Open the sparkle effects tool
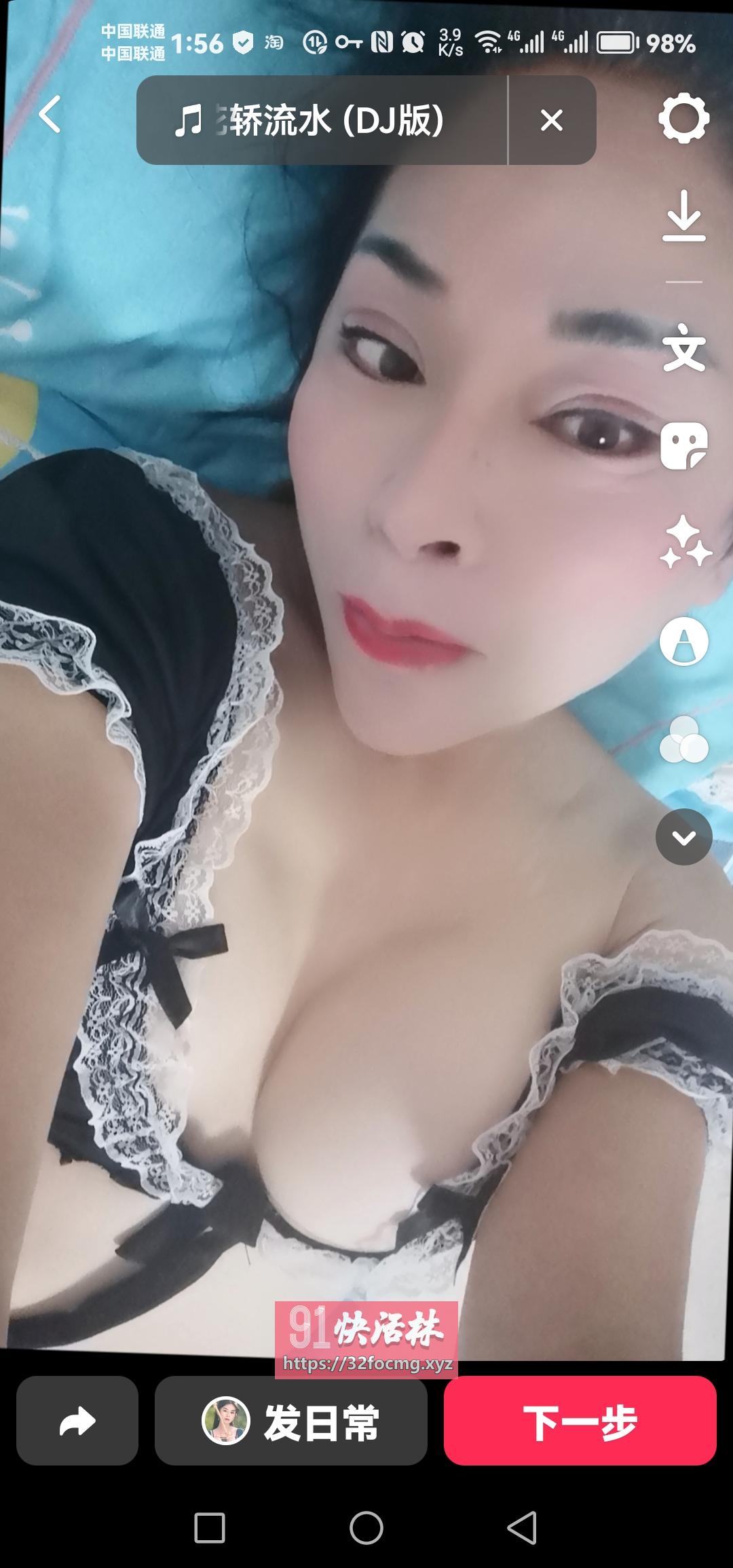 pos(685,542)
